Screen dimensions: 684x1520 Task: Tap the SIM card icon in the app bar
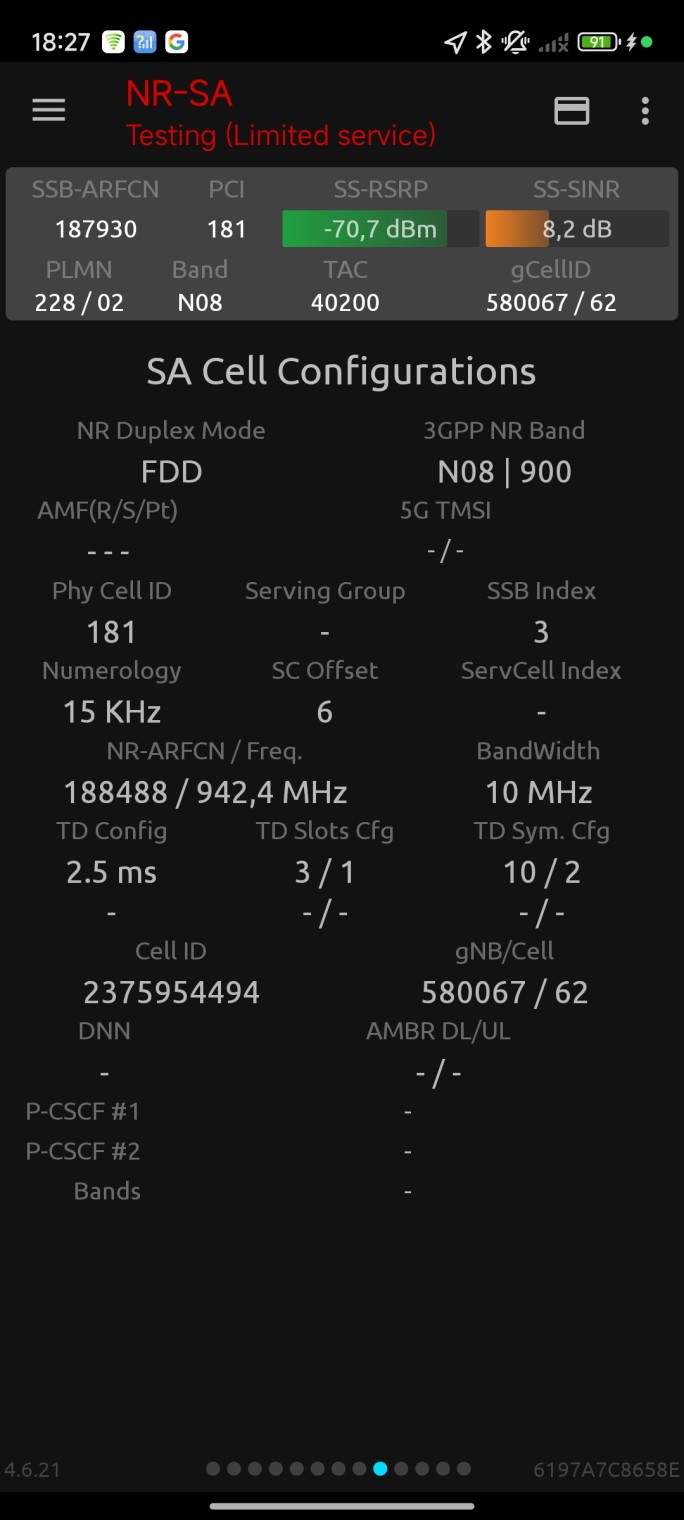(571, 111)
